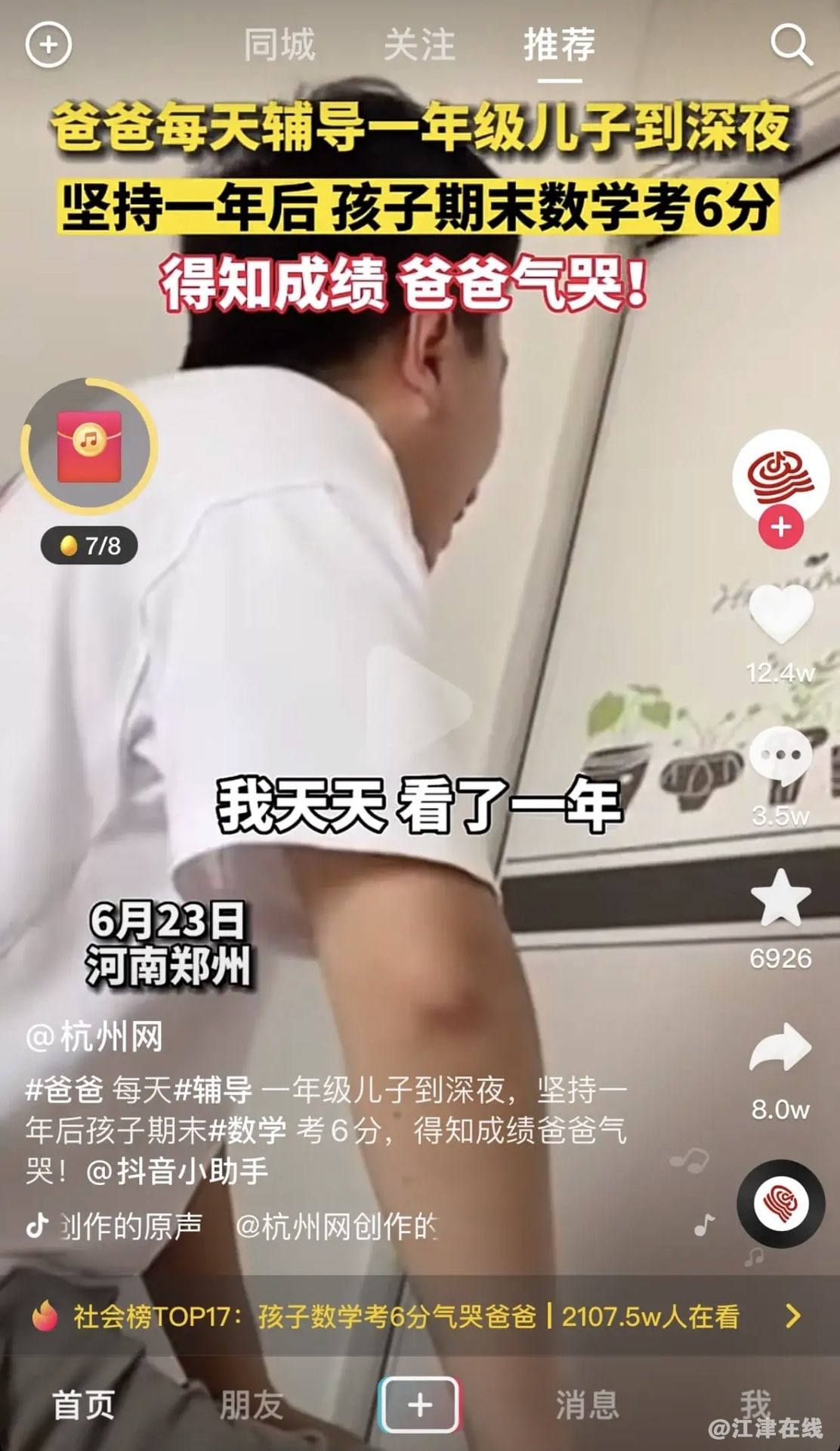Create a new video with plus button
Viewport: 840px width, 1451px height.
tap(419, 1406)
